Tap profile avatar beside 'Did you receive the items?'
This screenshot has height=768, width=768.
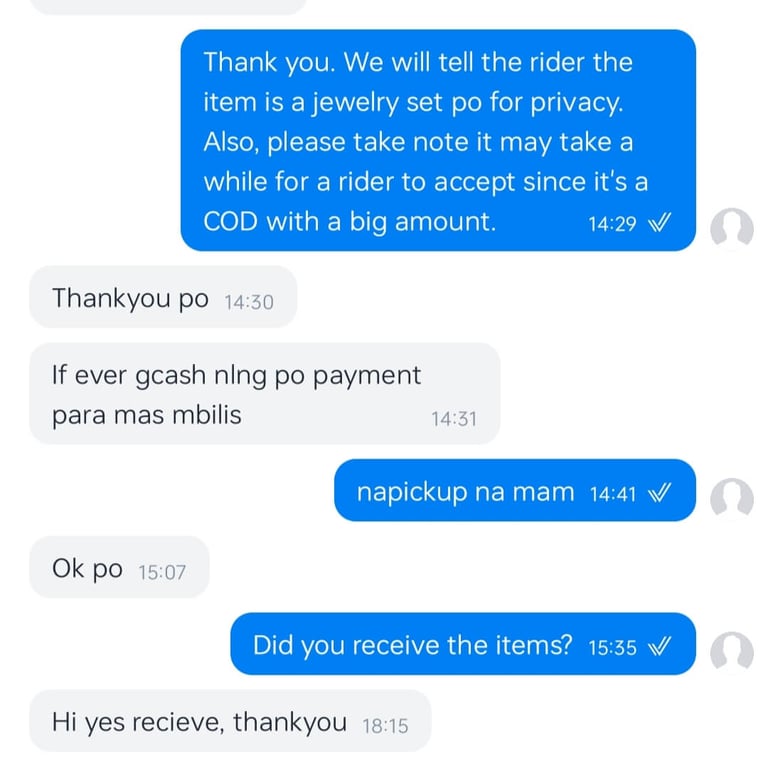(x=731, y=651)
